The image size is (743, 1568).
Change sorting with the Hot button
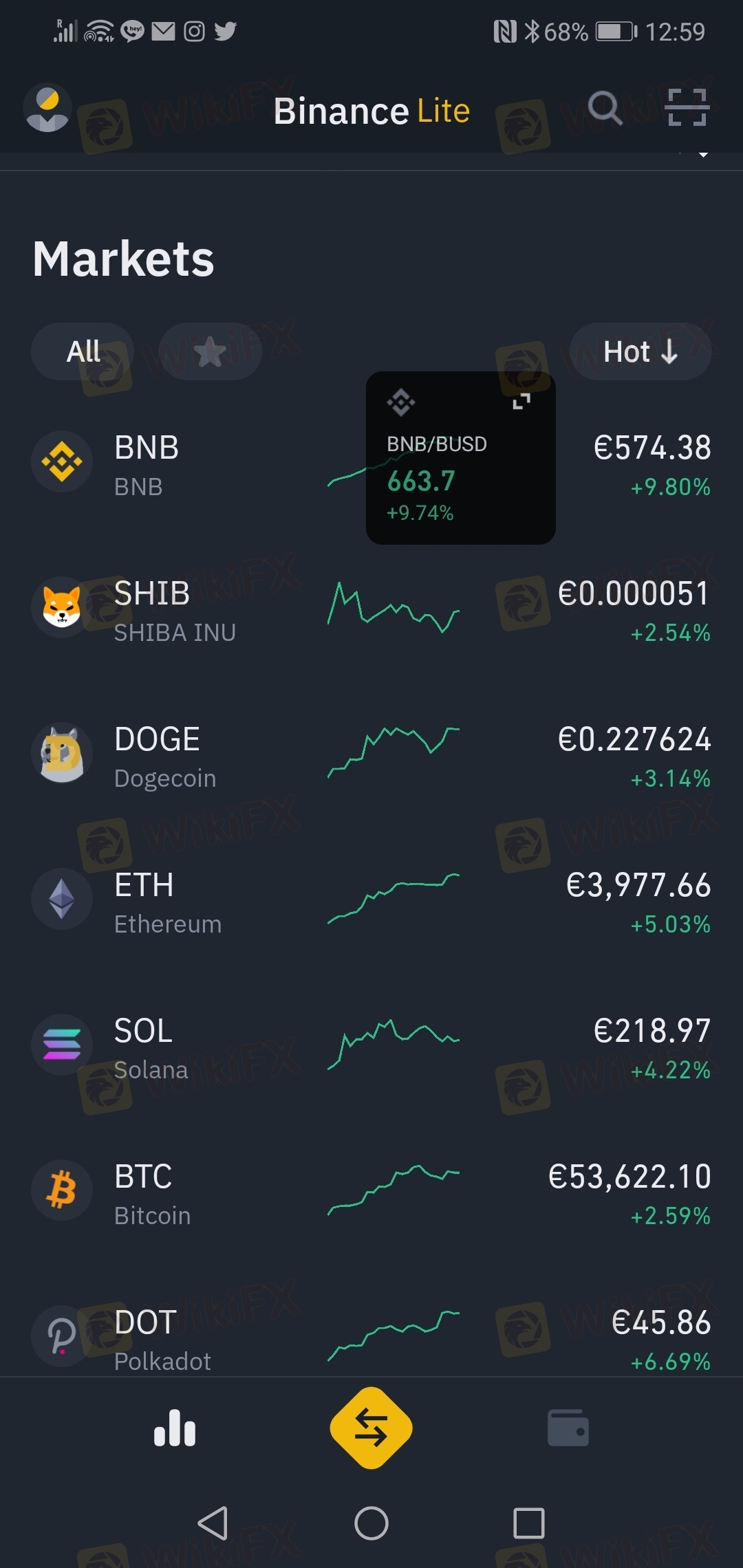pos(640,351)
